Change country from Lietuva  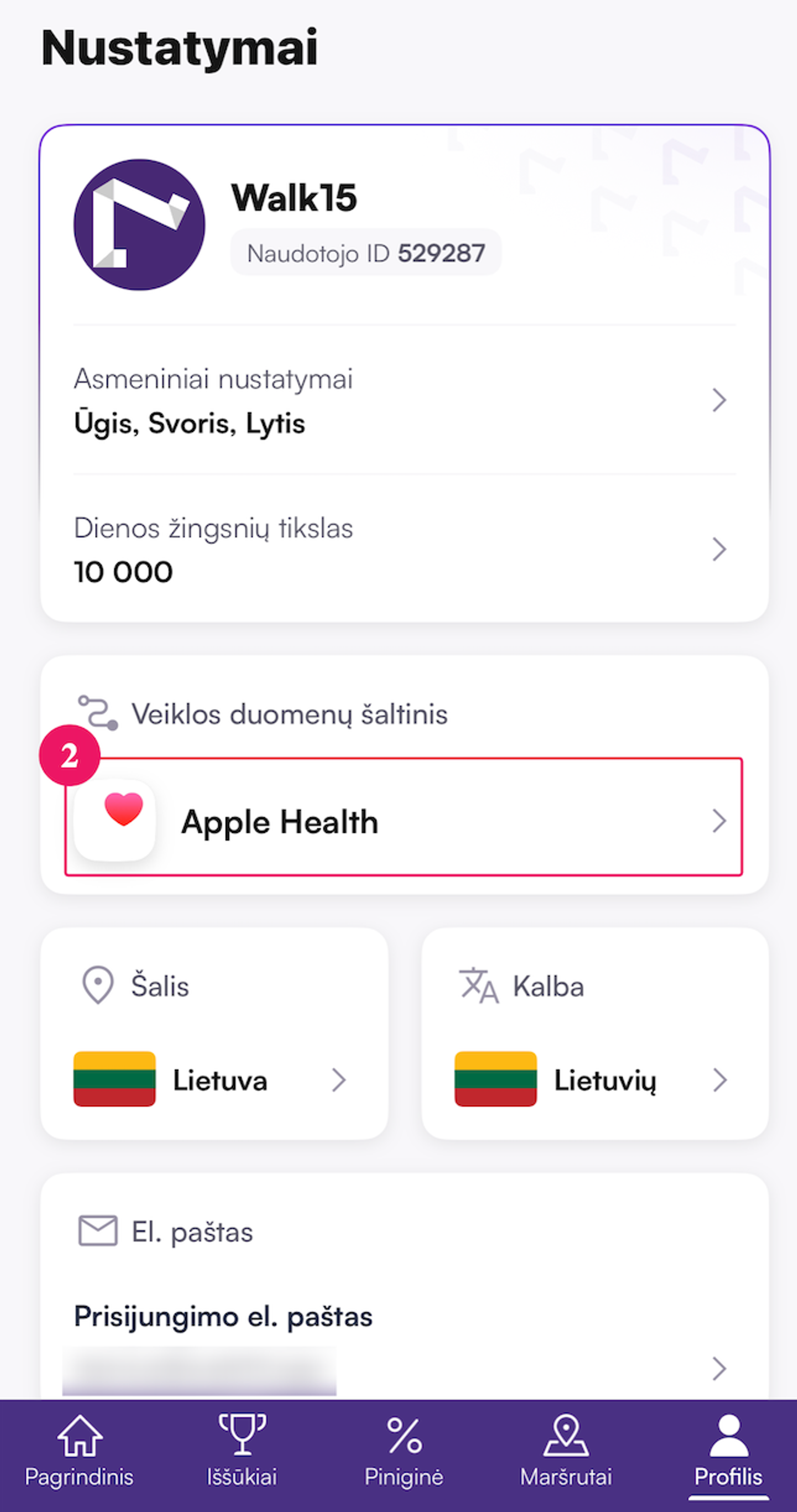214,1079
